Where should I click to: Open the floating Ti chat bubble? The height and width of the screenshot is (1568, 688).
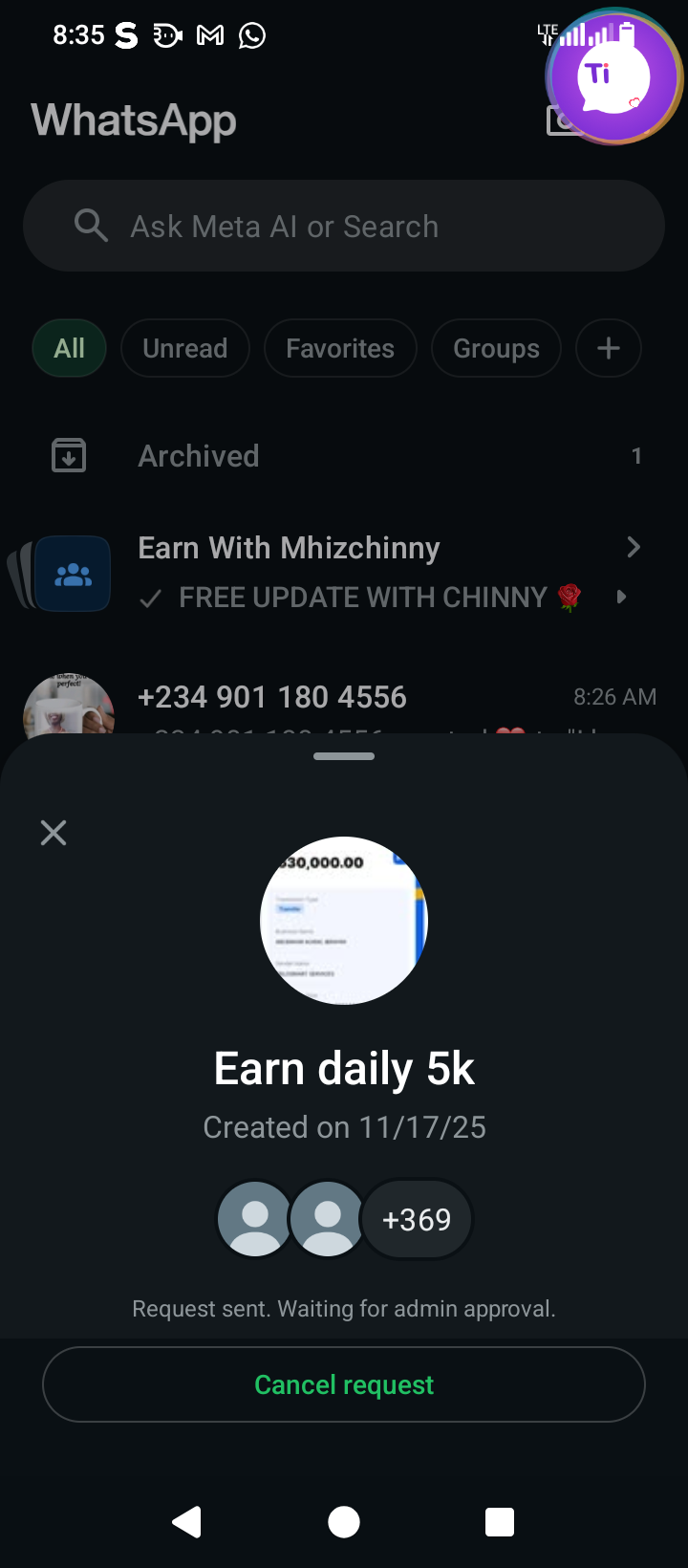click(613, 76)
